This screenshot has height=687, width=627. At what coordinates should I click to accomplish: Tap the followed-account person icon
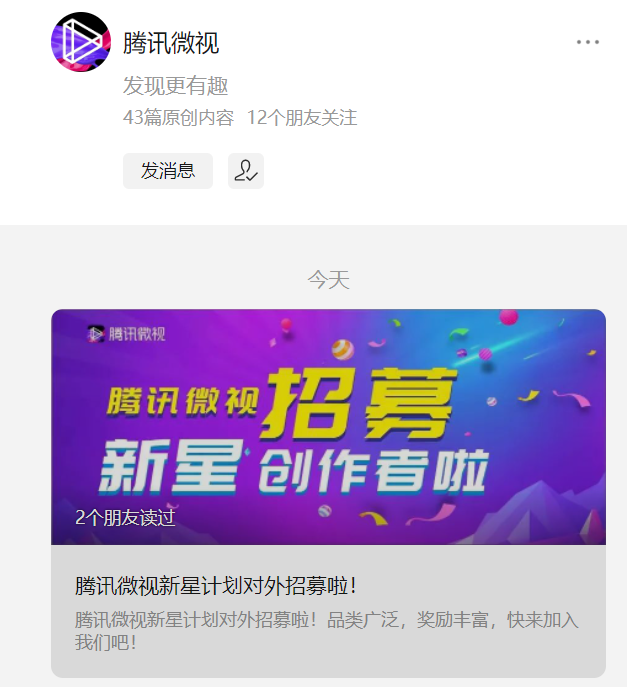pyautogui.click(x=246, y=171)
